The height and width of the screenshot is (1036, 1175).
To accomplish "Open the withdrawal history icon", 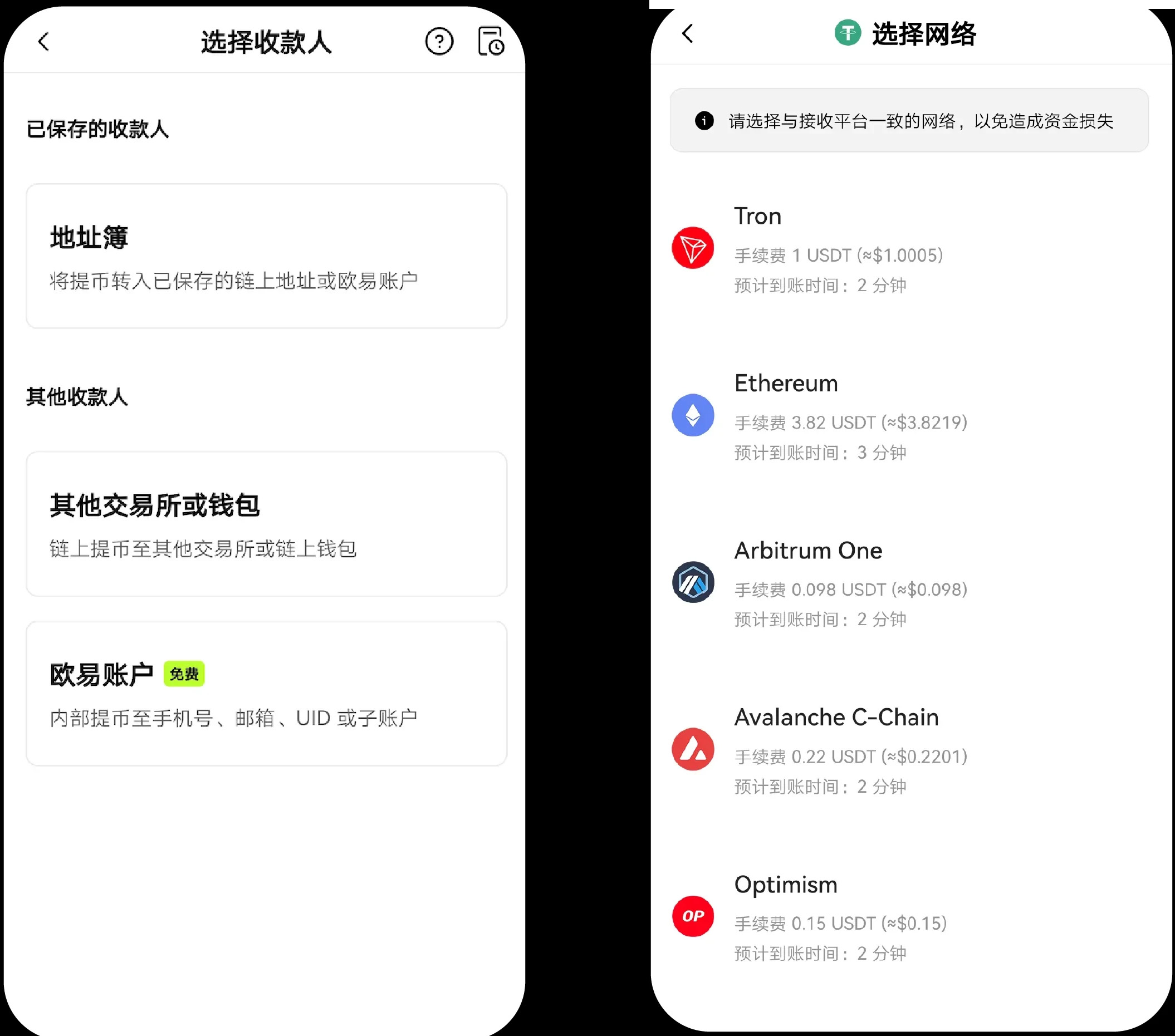I will pos(491,41).
